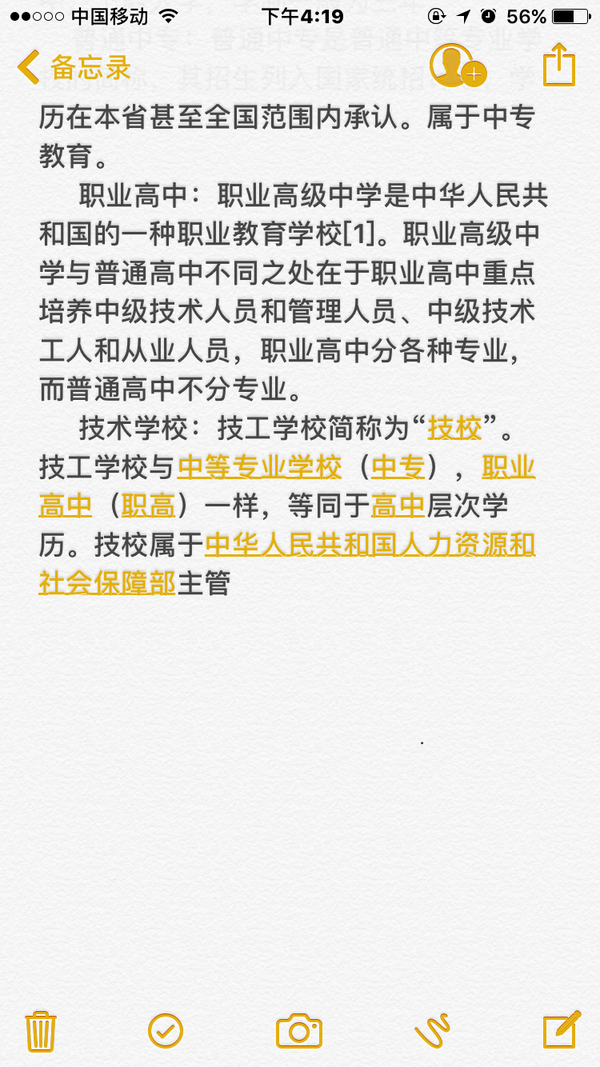Delete this note with the trash icon
This screenshot has width=600, height=1067.
click(41, 1032)
